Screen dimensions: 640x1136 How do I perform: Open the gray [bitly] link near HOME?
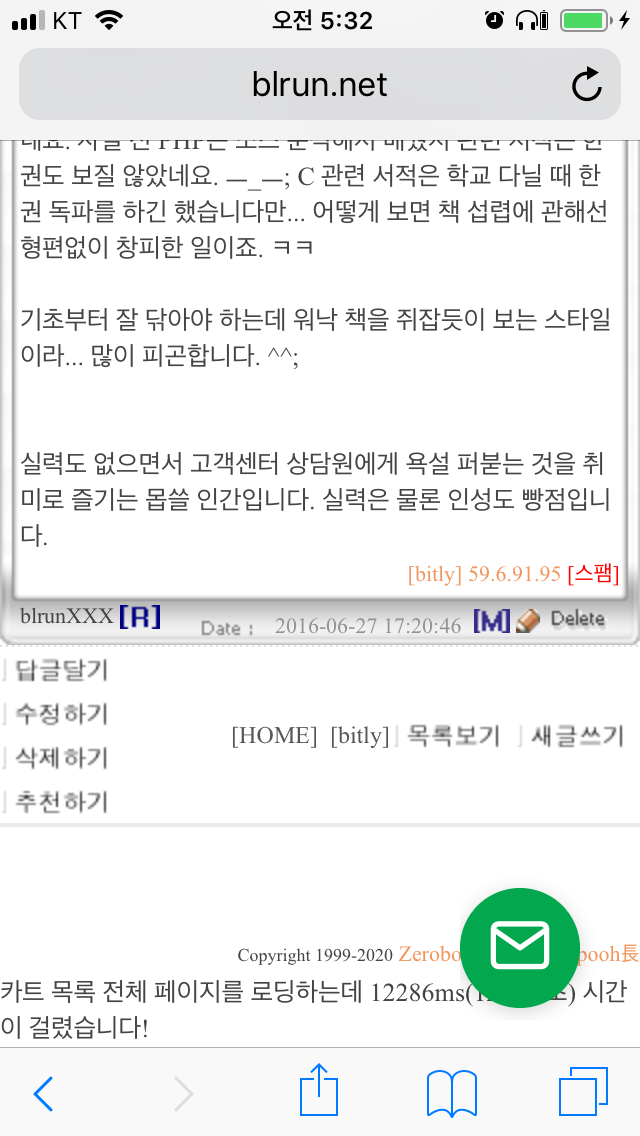360,735
